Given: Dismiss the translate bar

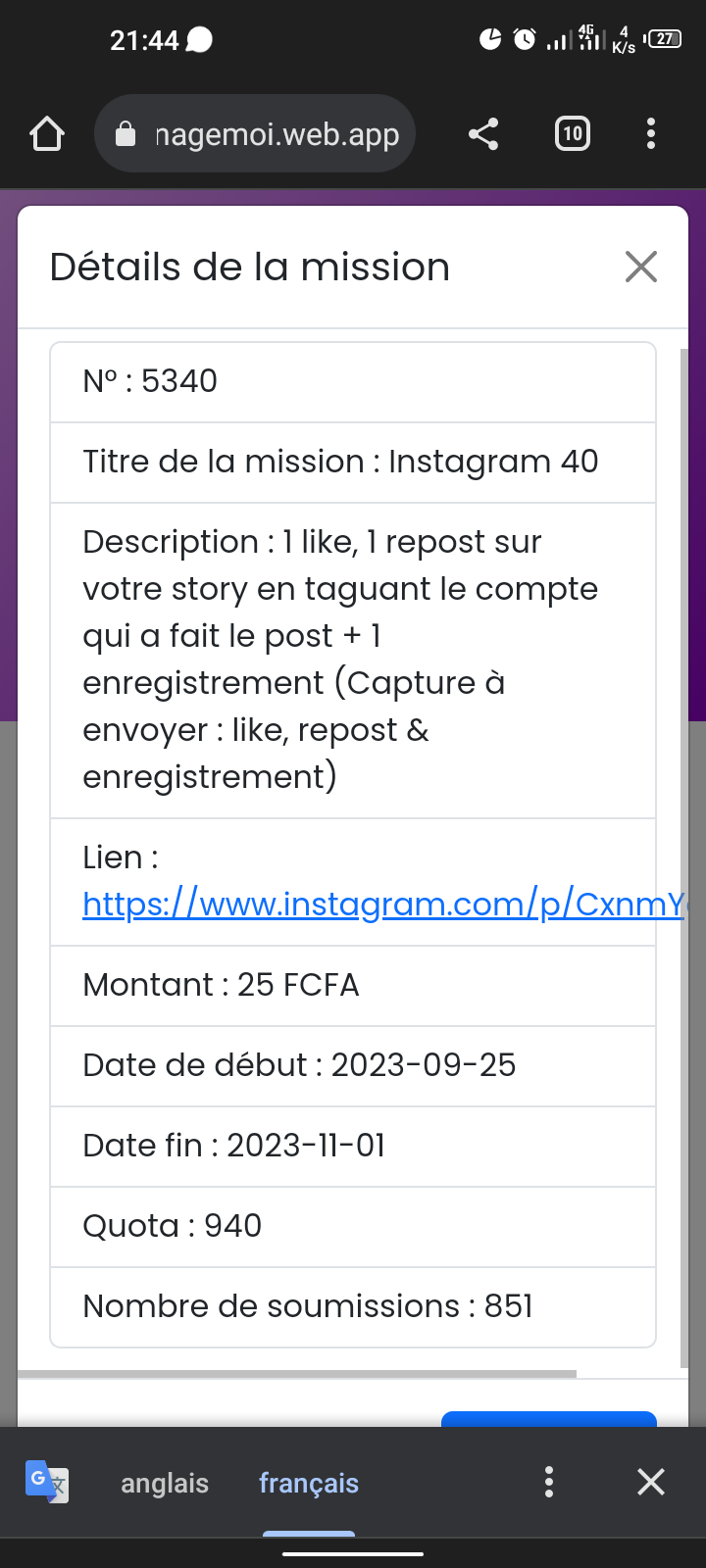Looking at the screenshot, I should coord(651,1482).
